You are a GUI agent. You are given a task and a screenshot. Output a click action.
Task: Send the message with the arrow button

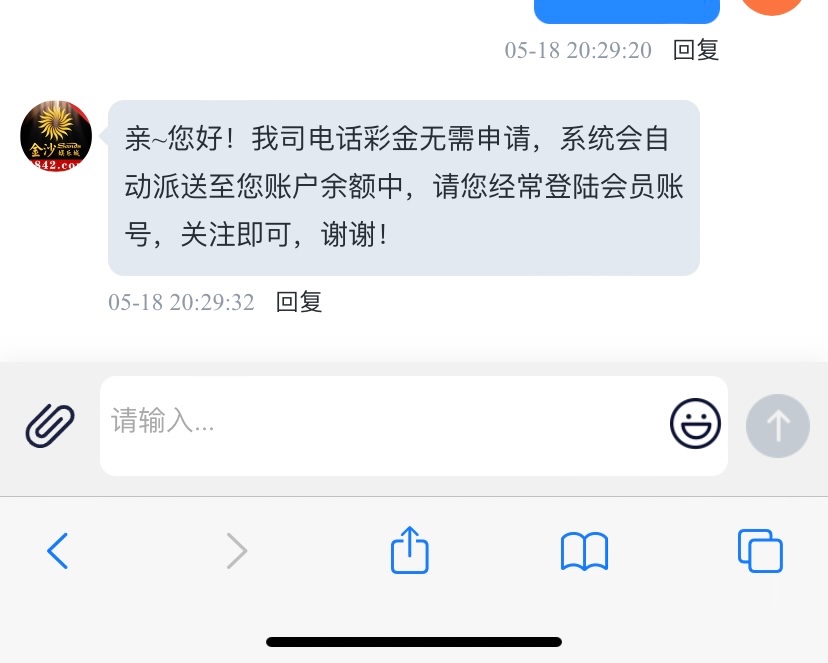[777, 426]
